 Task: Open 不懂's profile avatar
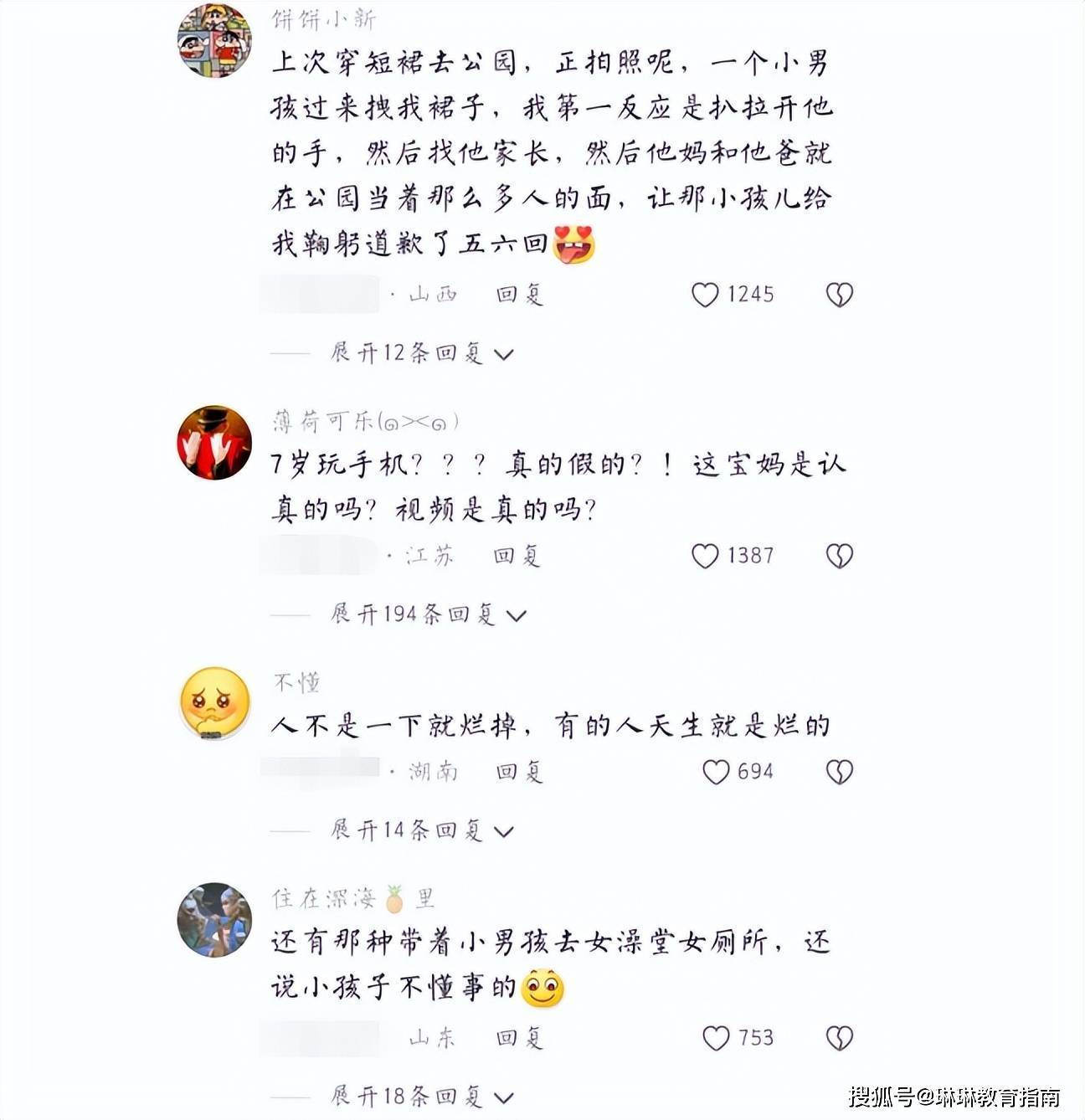click(x=214, y=703)
